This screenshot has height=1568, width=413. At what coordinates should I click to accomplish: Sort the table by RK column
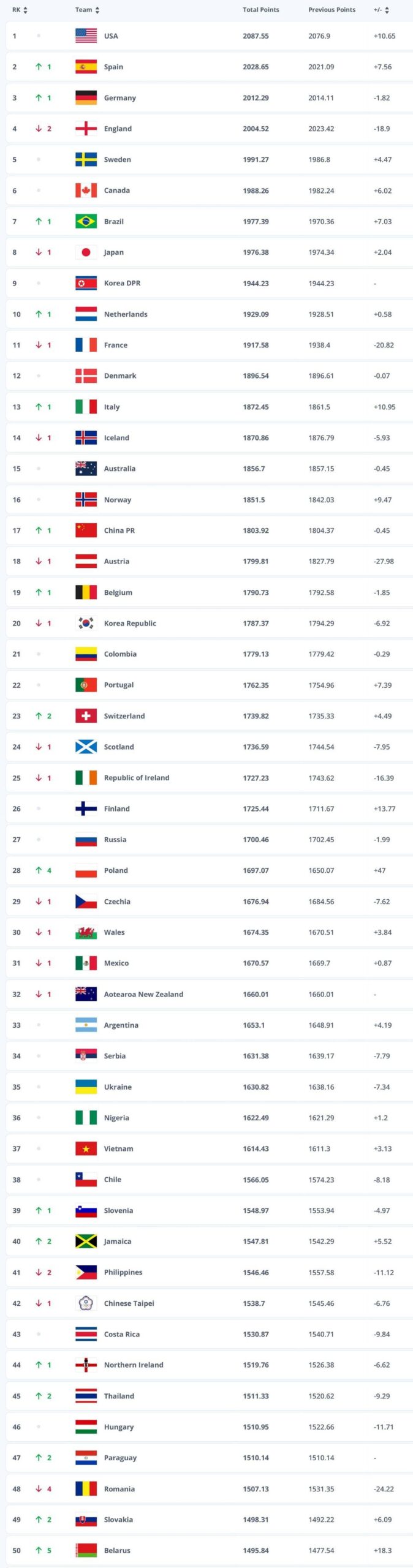pyautogui.click(x=20, y=10)
